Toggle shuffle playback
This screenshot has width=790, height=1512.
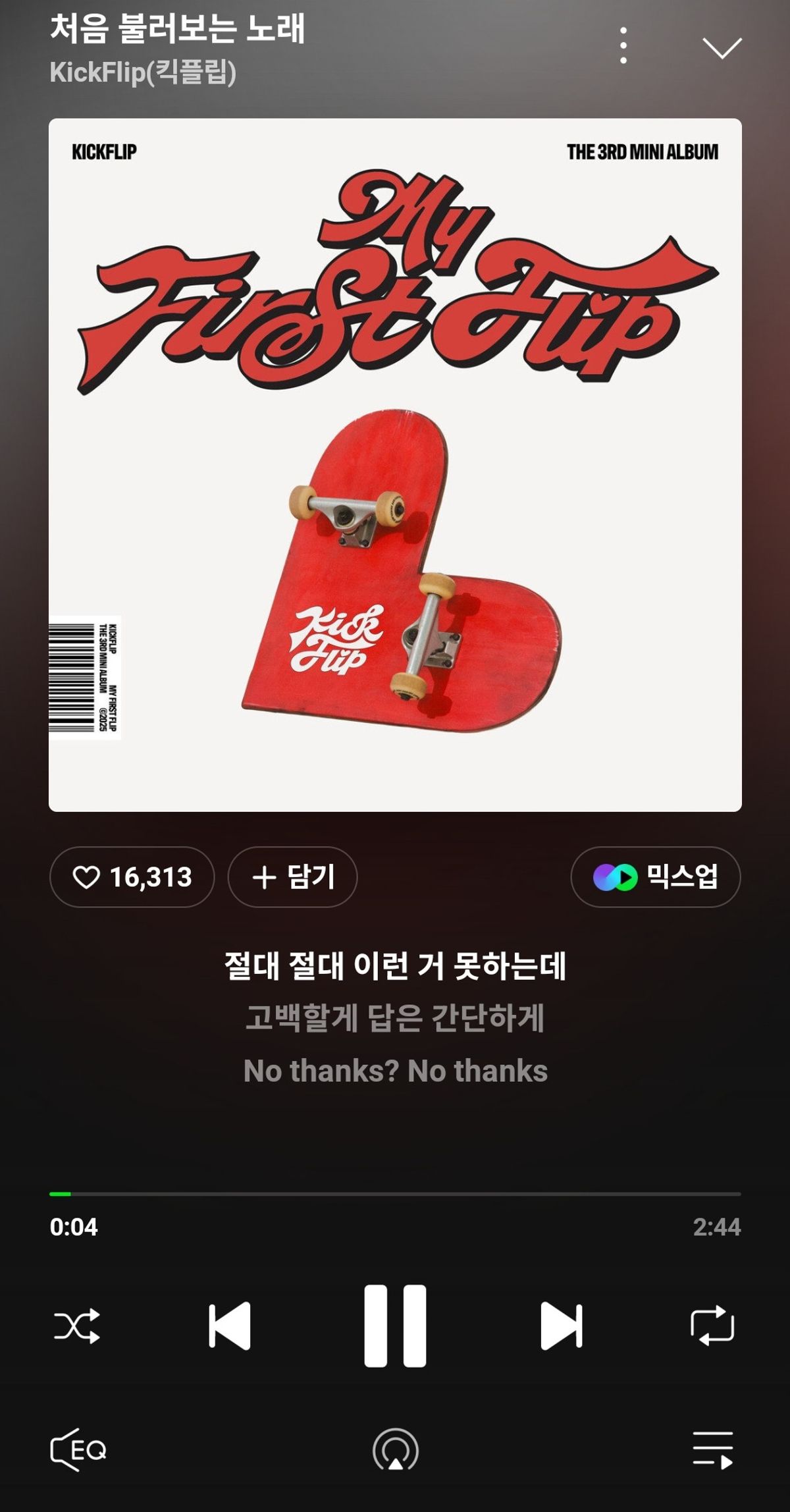pyautogui.click(x=77, y=1325)
